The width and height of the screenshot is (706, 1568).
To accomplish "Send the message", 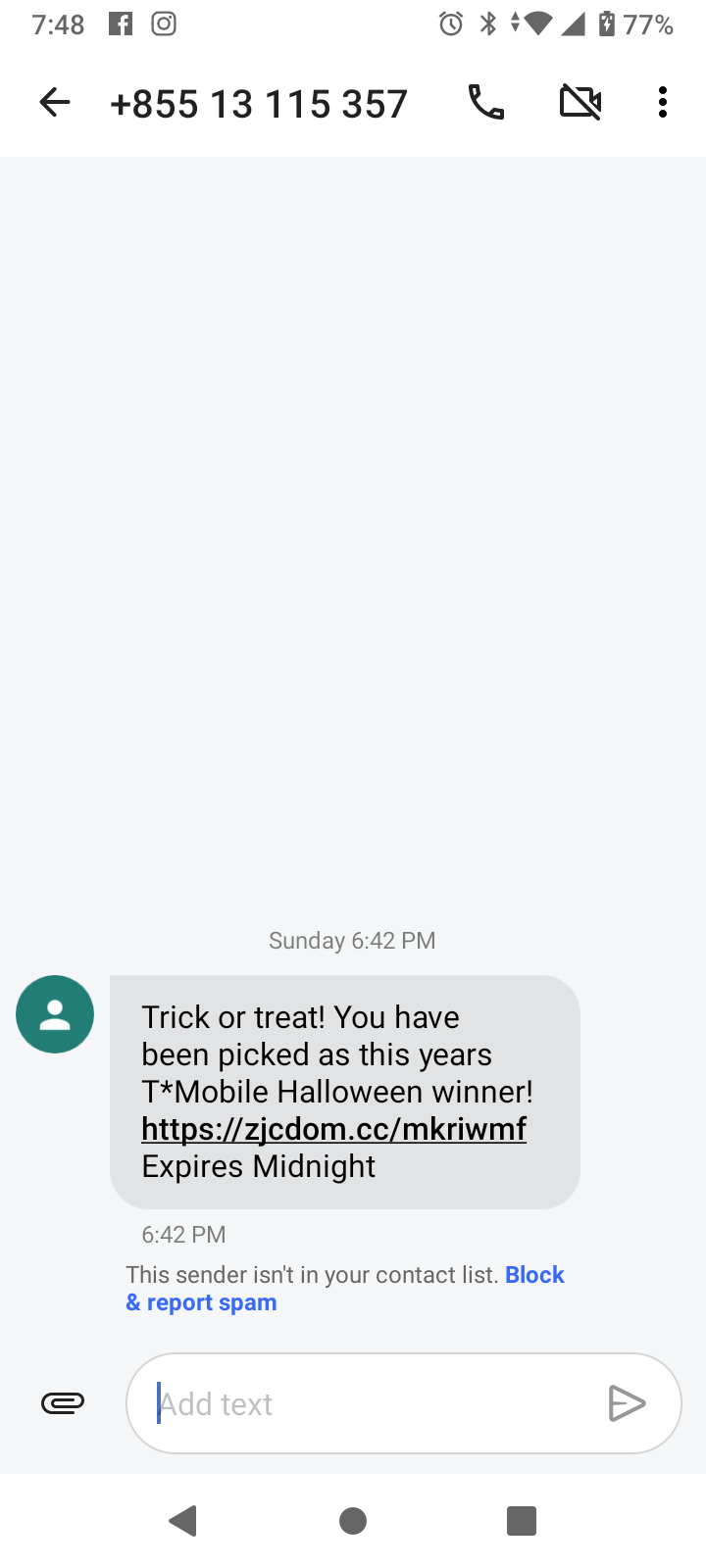I will pyautogui.click(x=627, y=1403).
